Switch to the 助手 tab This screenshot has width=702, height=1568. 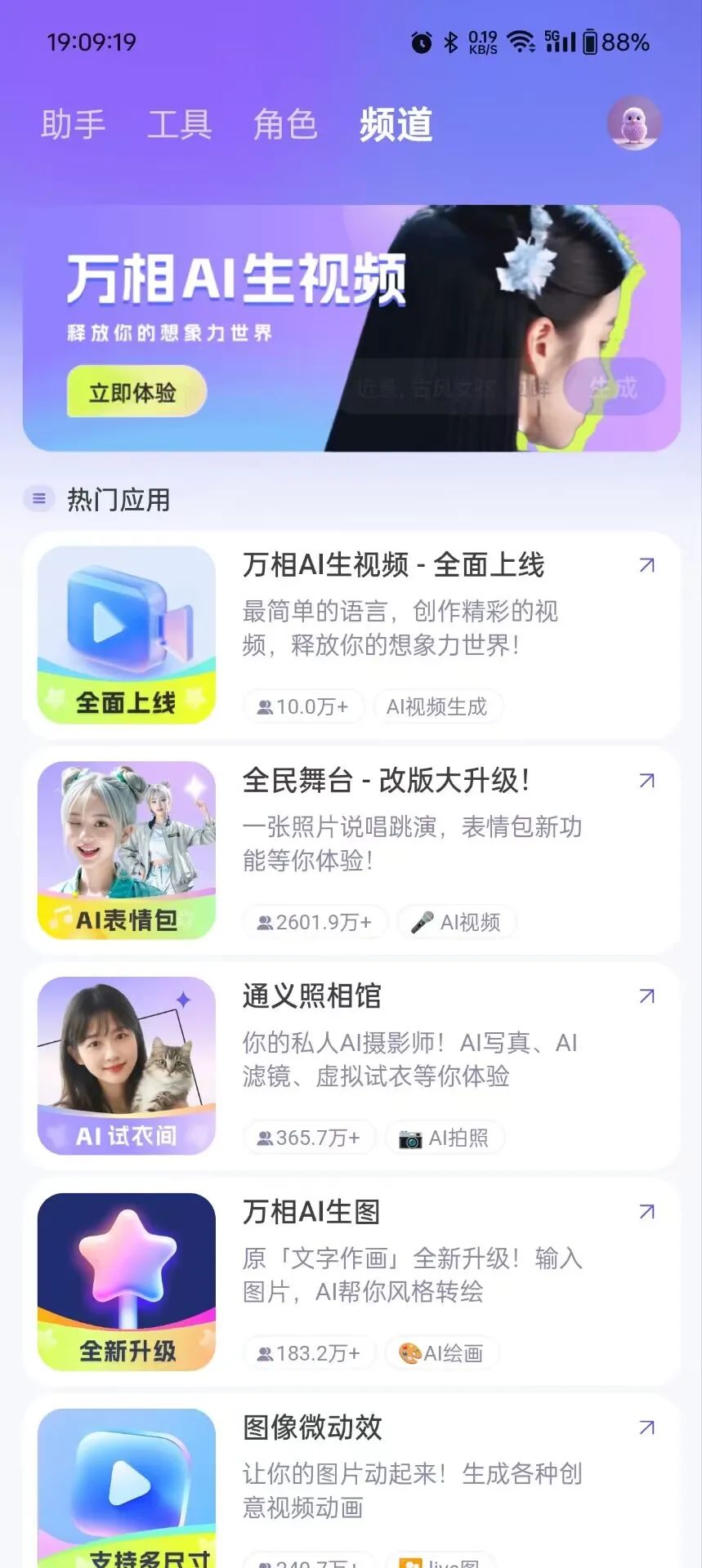[73, 124]
